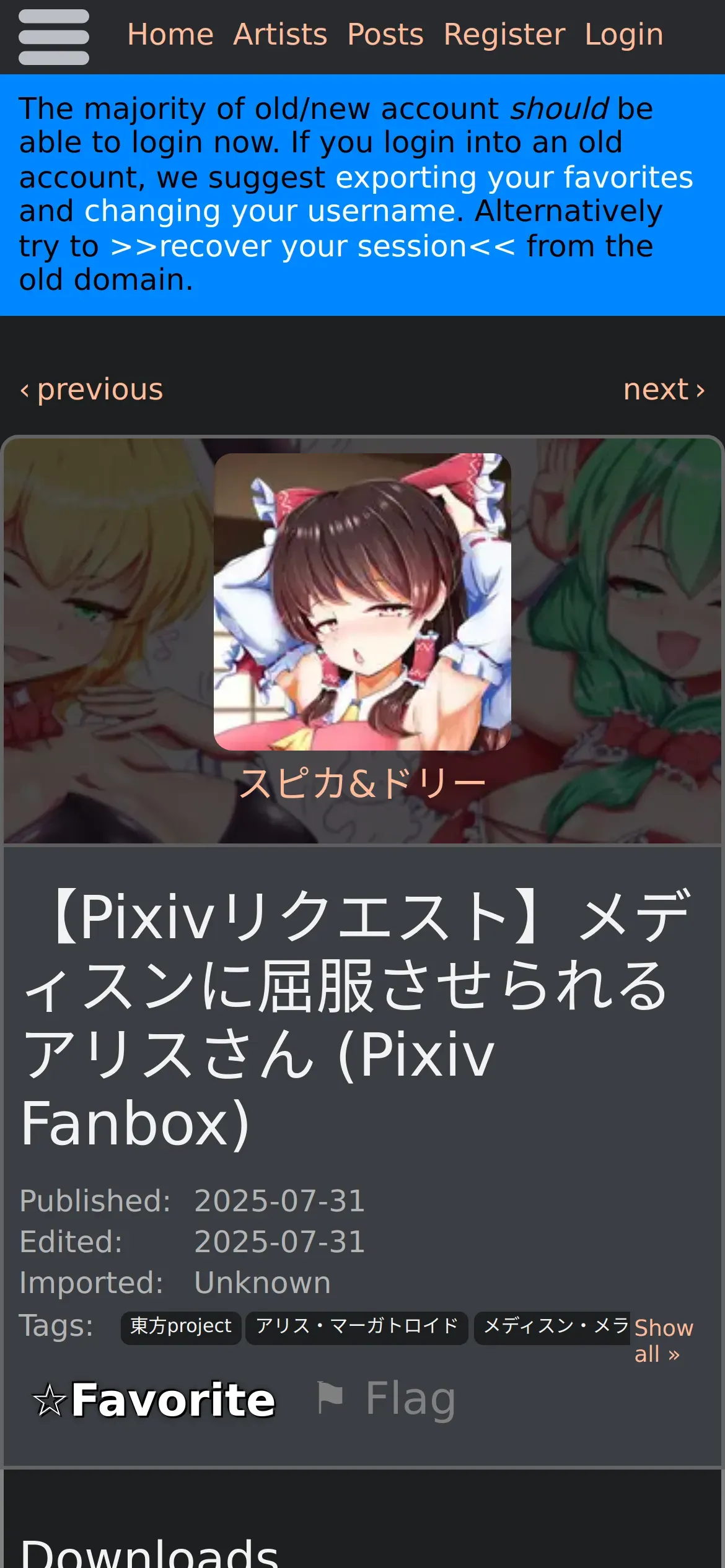This screenshot has width=725, height=1568.
Task: Select the アリス・マーガトロイド tag
Action: point(357,1326)
